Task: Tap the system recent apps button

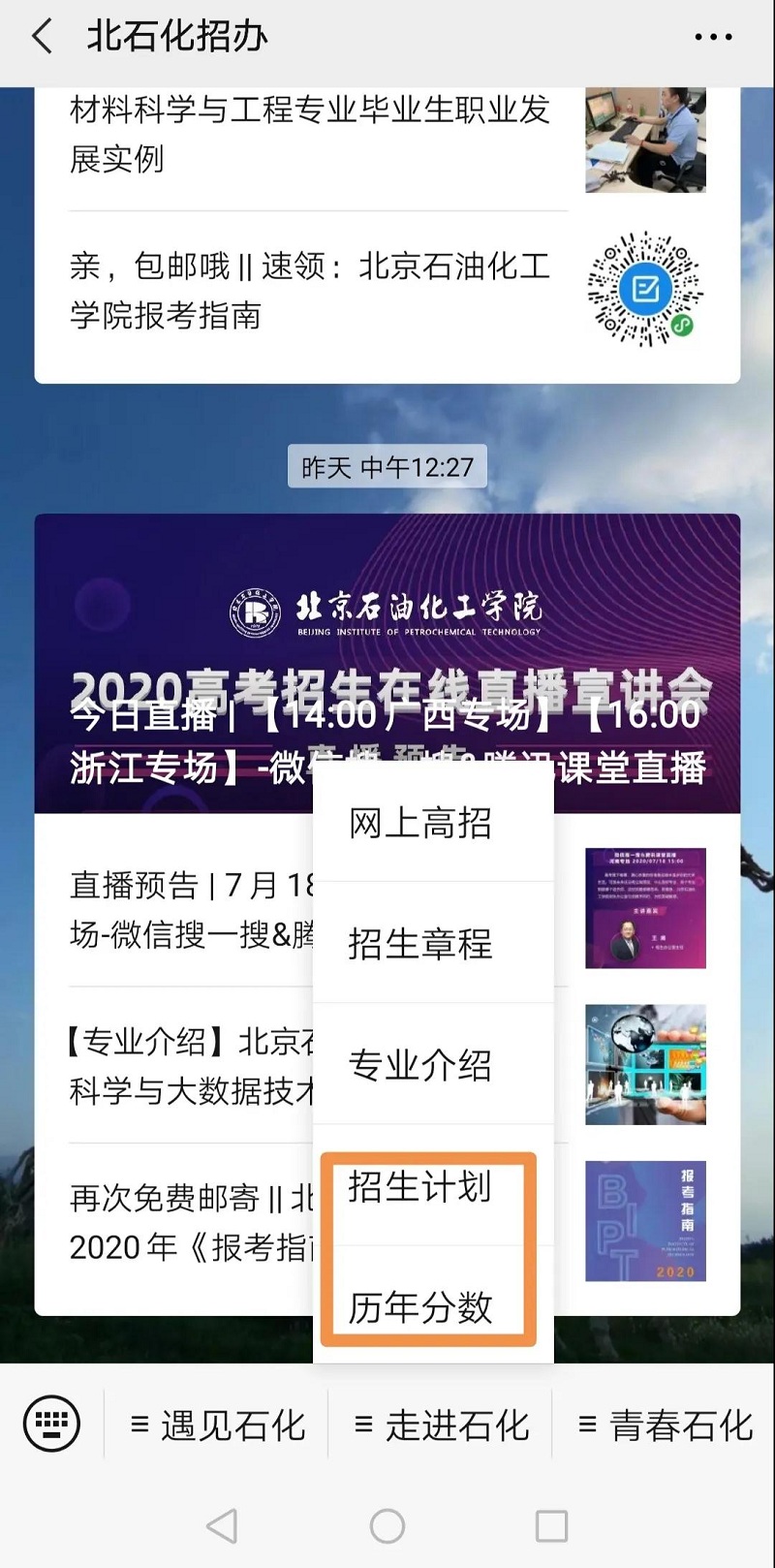Action: pyautogui.click(x=551, y=1526)
